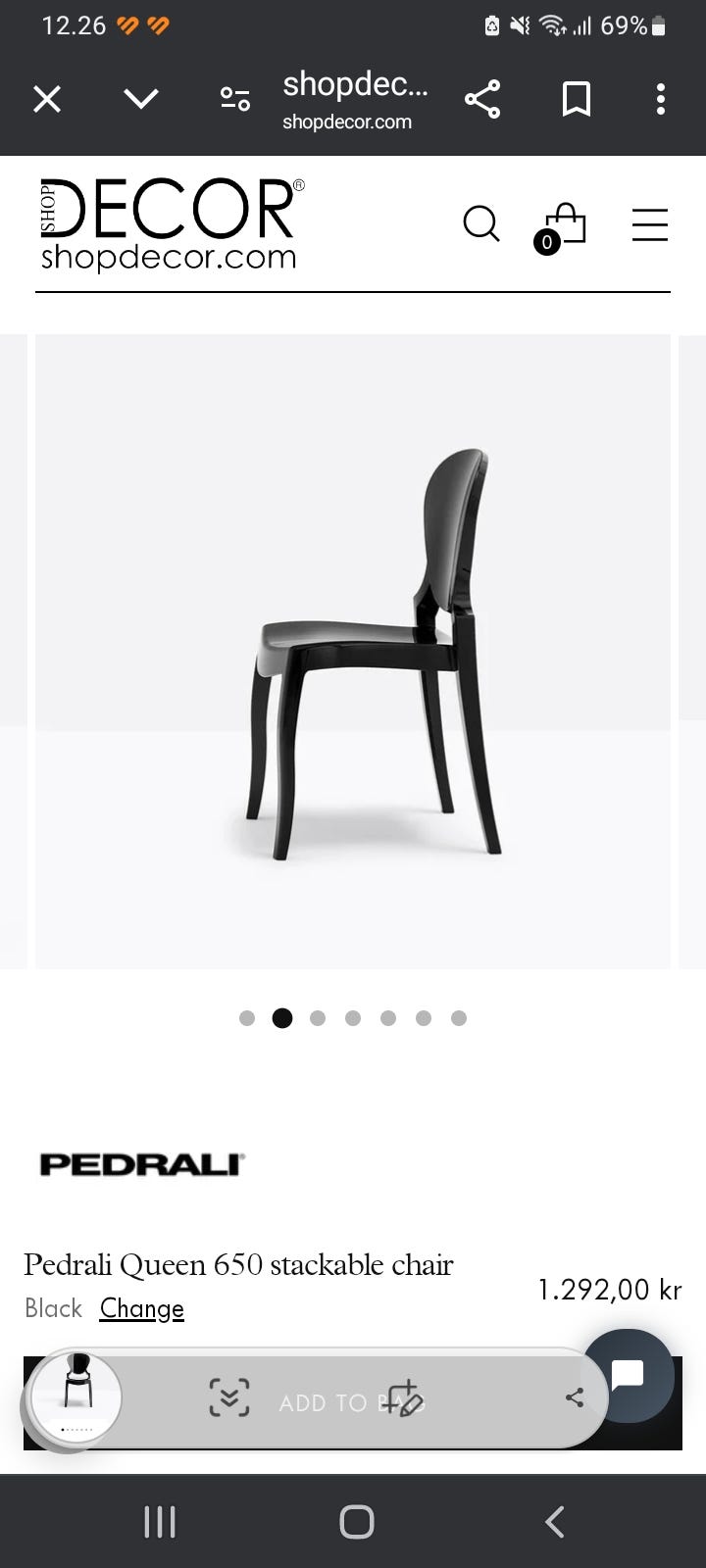Start scroll capture from the screenshot toolbar

[229, 1398]
